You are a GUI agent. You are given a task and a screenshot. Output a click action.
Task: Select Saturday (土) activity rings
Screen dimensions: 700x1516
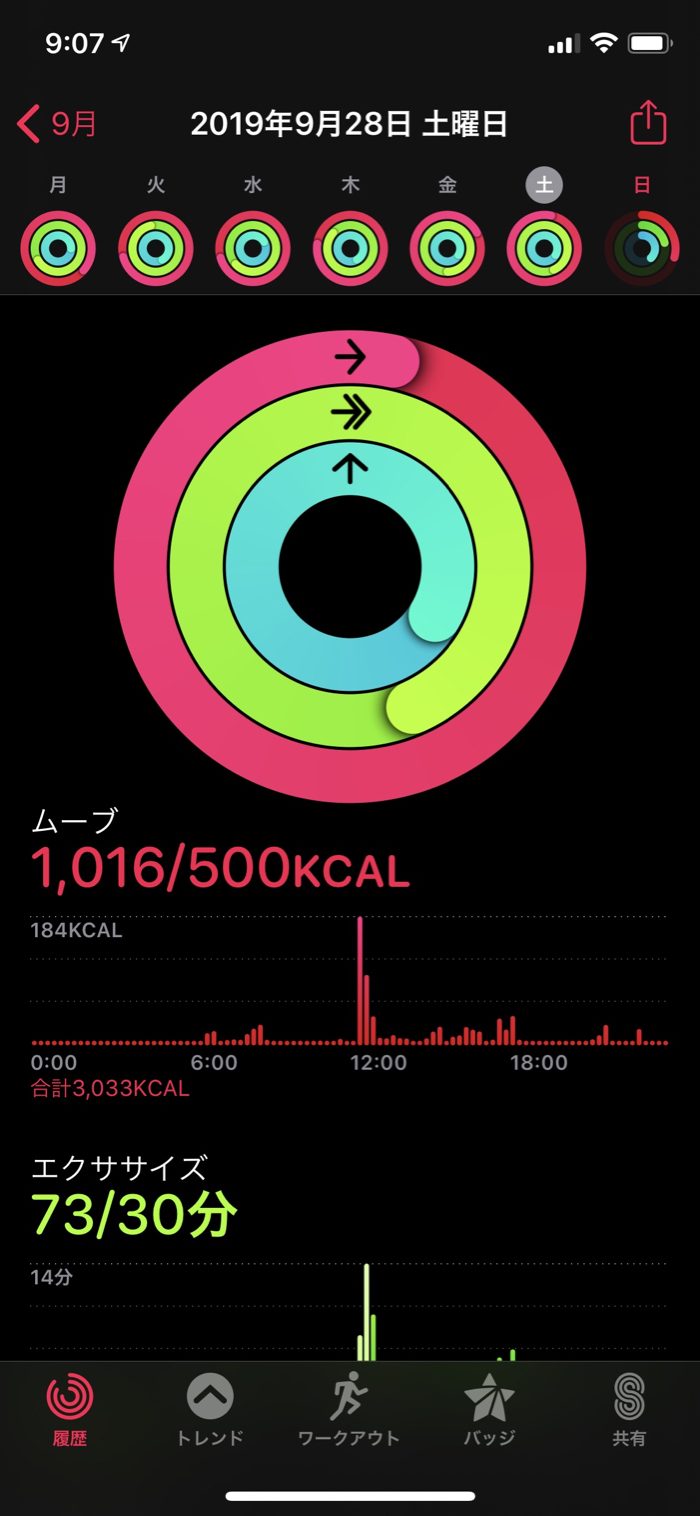coord(544,249)
